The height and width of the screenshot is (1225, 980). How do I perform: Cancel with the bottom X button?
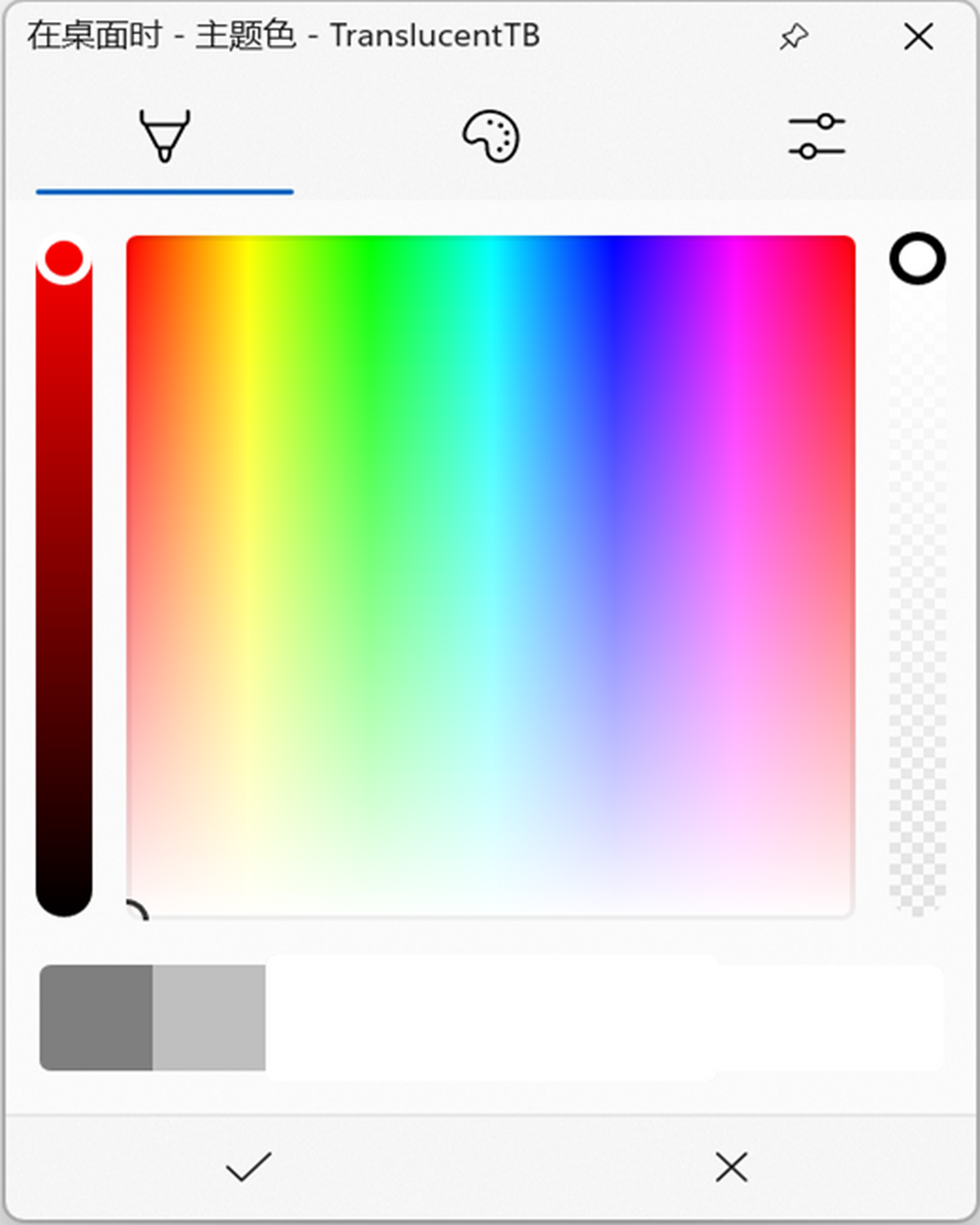pos(731,1167)
